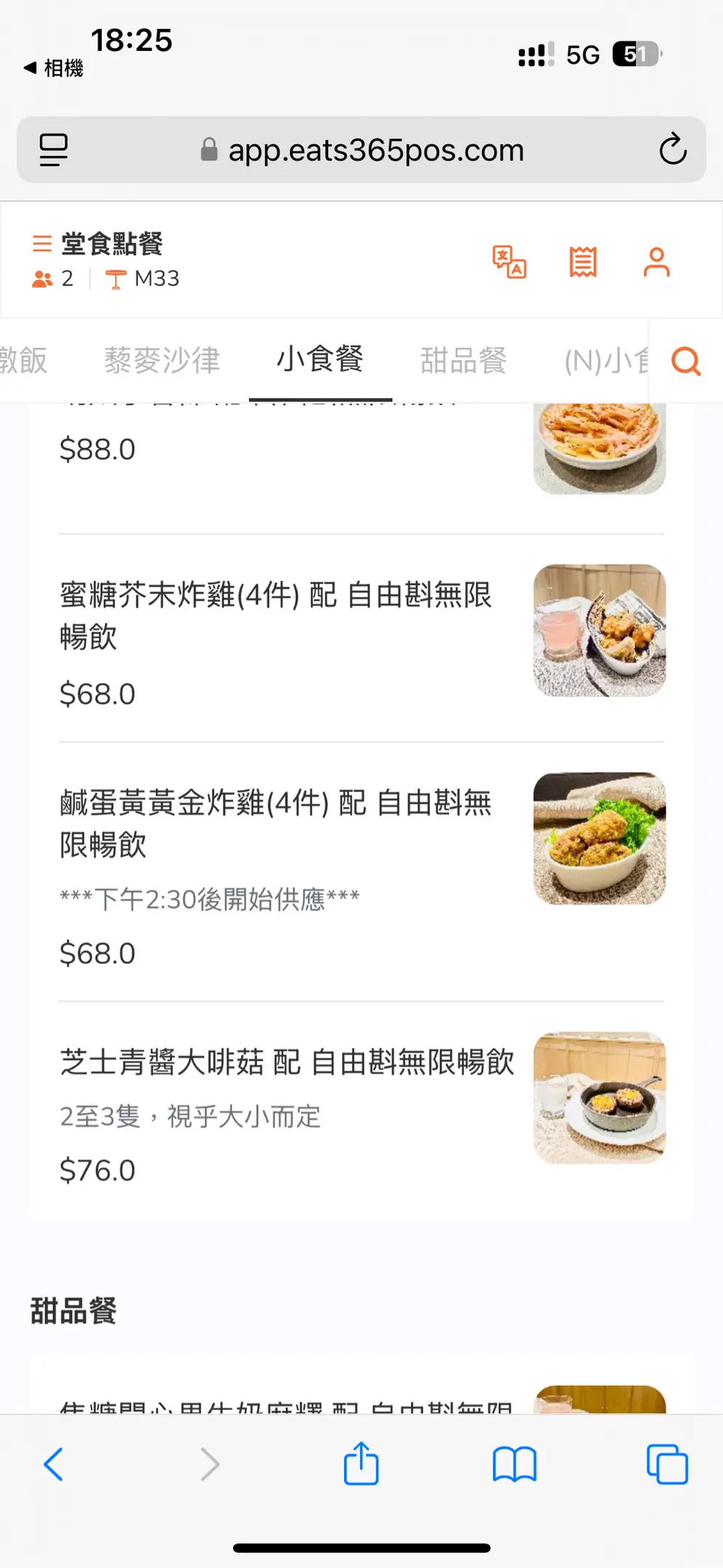Show all open browser tabs
723x1568 pixels.
(667, 1464)
